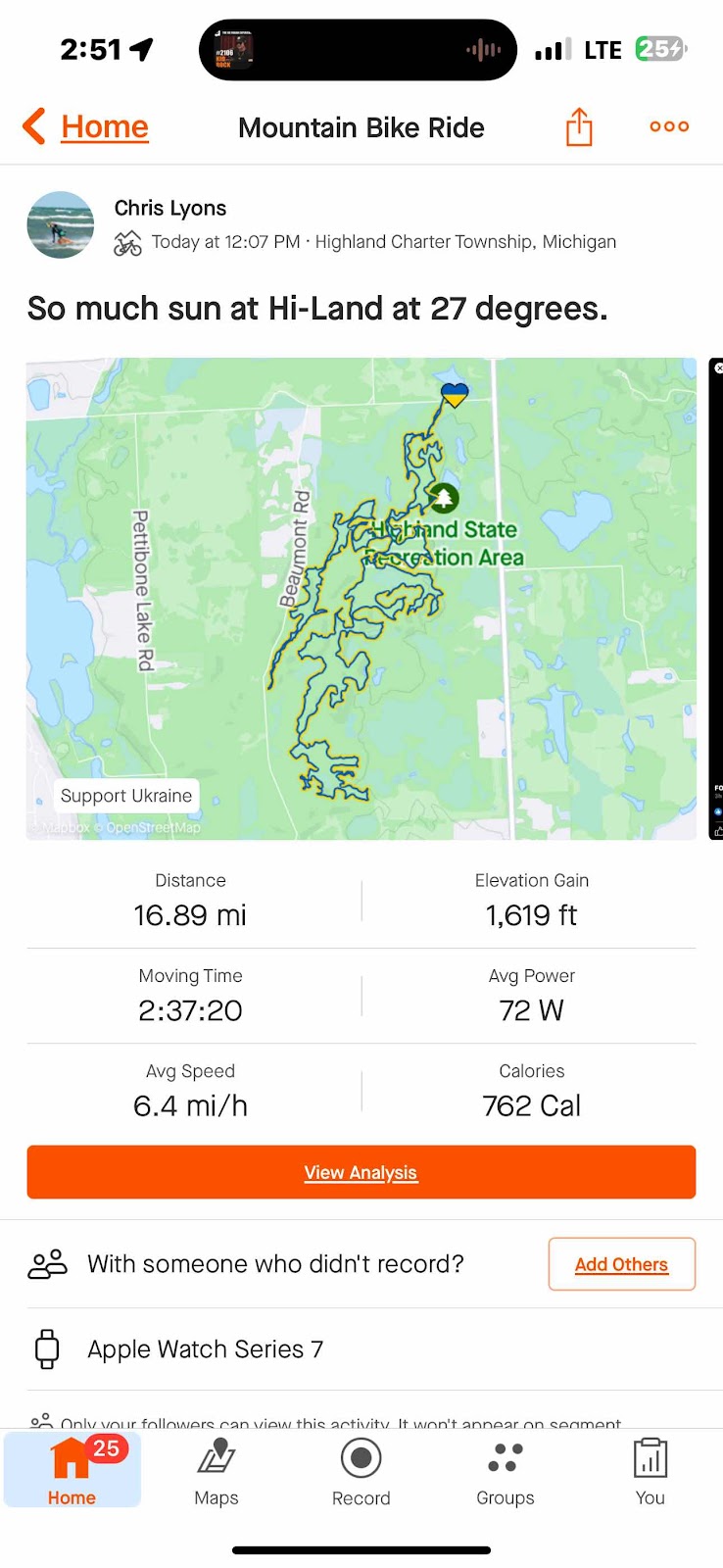Tap the View Analysis button
This screenshot has height=1568, width=723.
[x=361, y=1172]
